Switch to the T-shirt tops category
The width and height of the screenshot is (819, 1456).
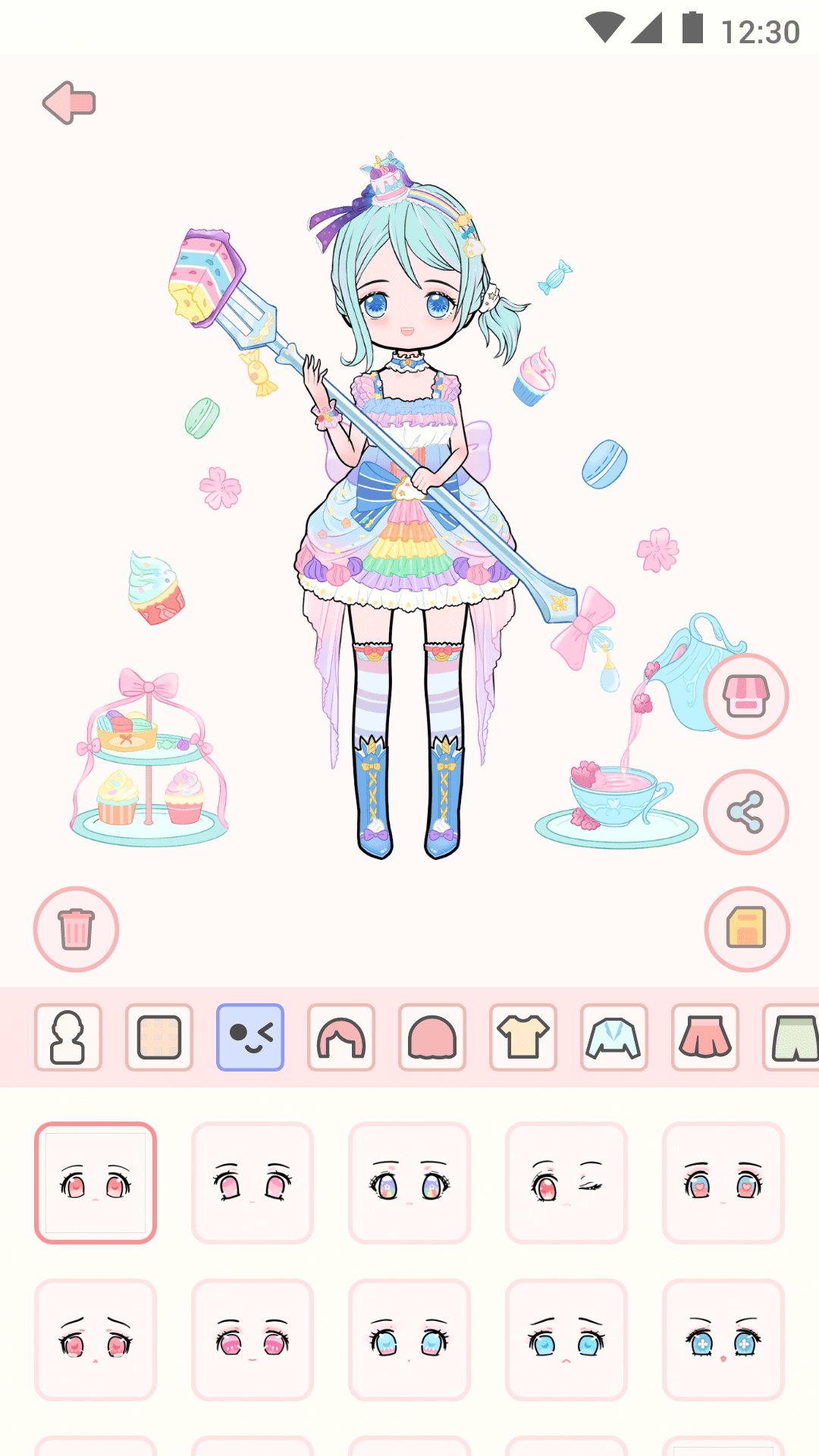pos(523,1037)
